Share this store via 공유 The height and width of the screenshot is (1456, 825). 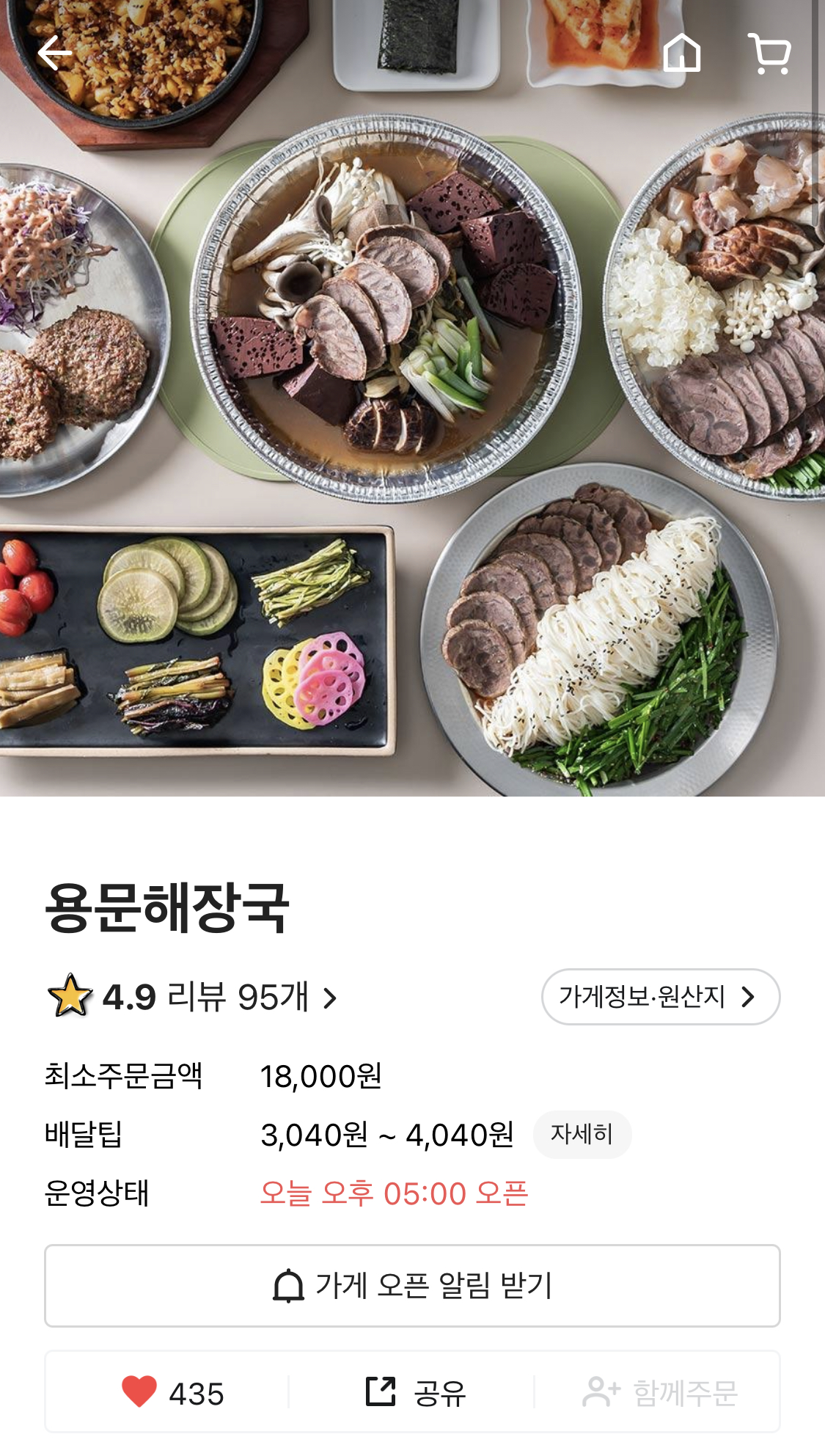(415, 1392)
